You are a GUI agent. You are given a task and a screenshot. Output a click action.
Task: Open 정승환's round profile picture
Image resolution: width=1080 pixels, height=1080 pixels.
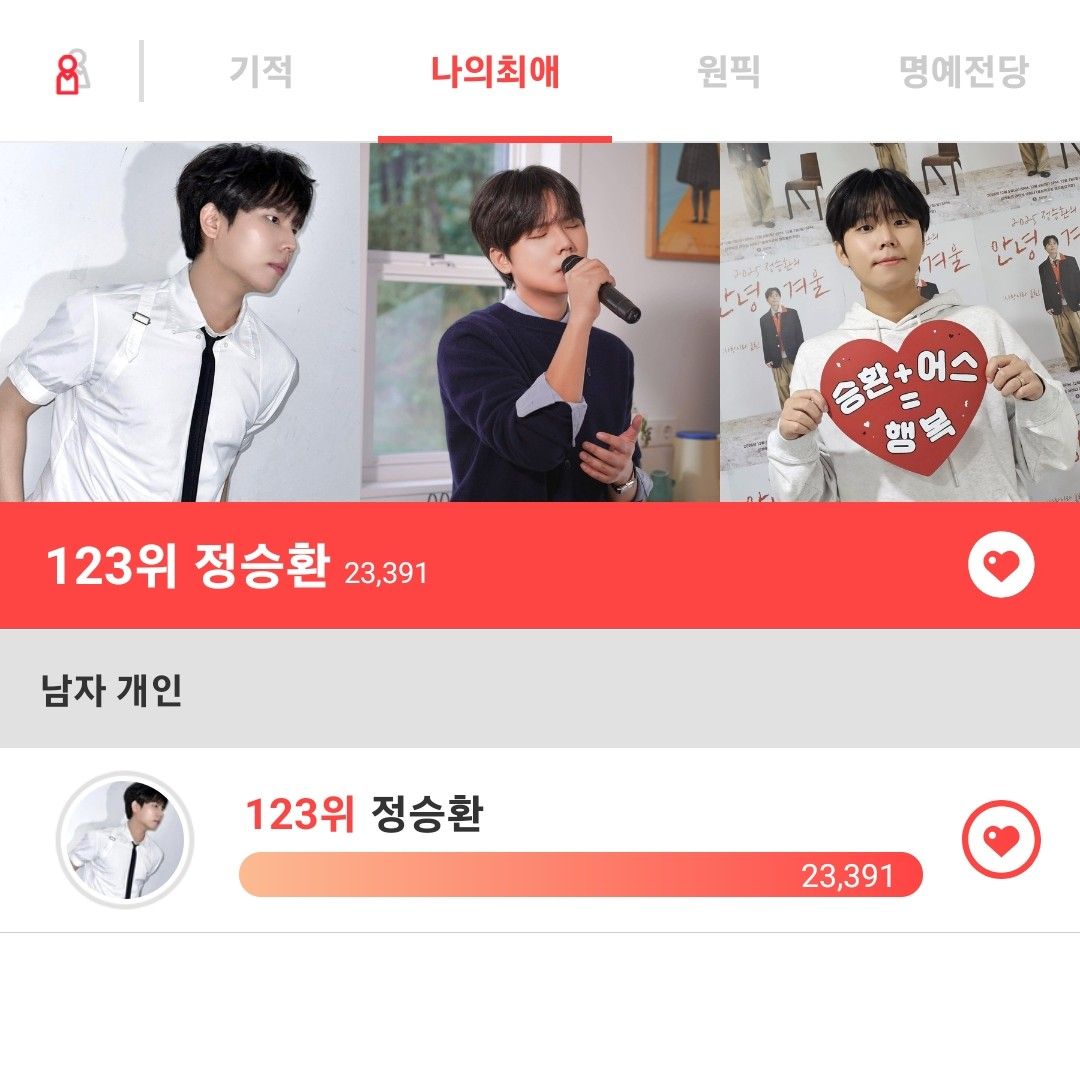pos(125,840)
